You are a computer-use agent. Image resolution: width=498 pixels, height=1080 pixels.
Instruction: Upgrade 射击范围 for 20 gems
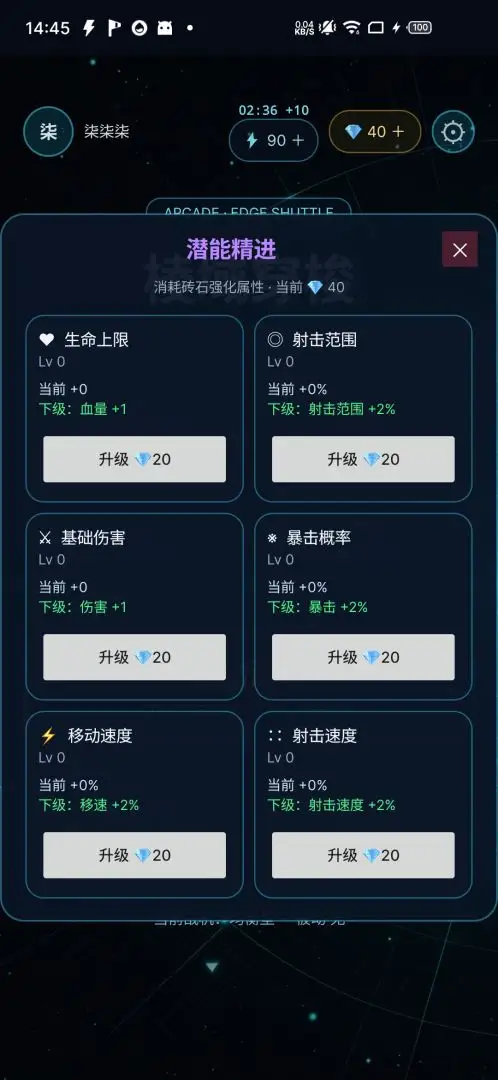(x=363, y=459)
